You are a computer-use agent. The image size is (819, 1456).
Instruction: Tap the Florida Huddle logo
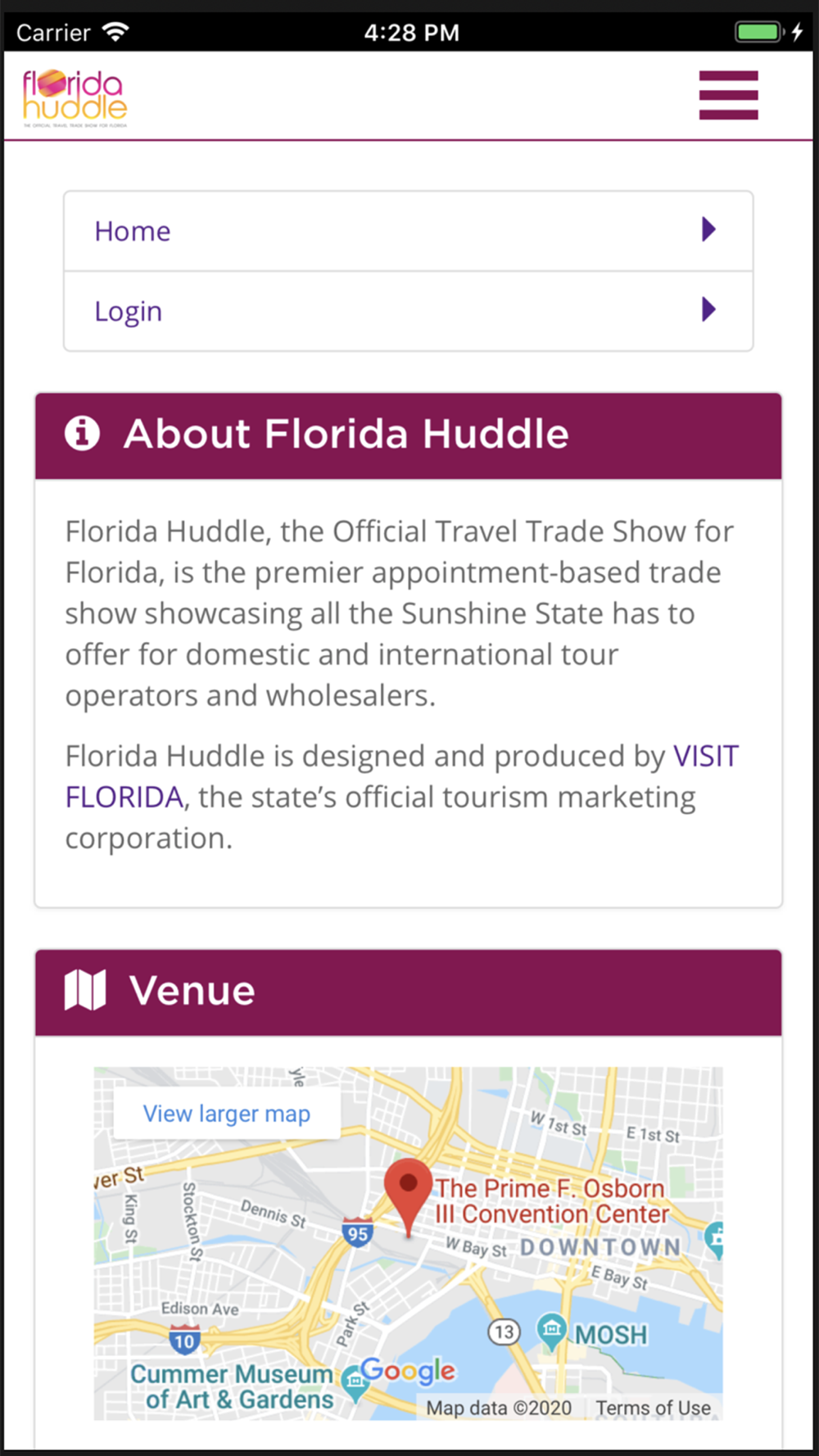75,98
